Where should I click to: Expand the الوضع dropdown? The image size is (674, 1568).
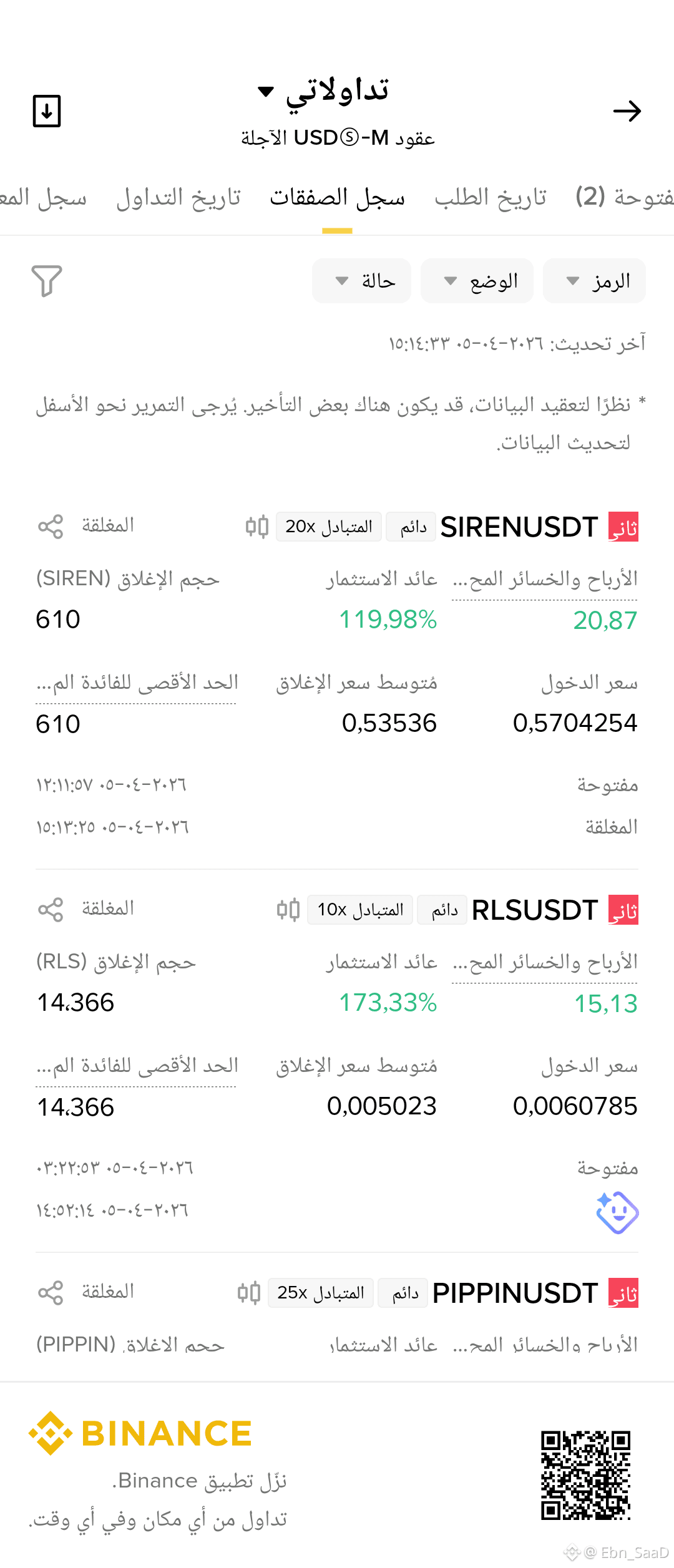click(477, 281)
